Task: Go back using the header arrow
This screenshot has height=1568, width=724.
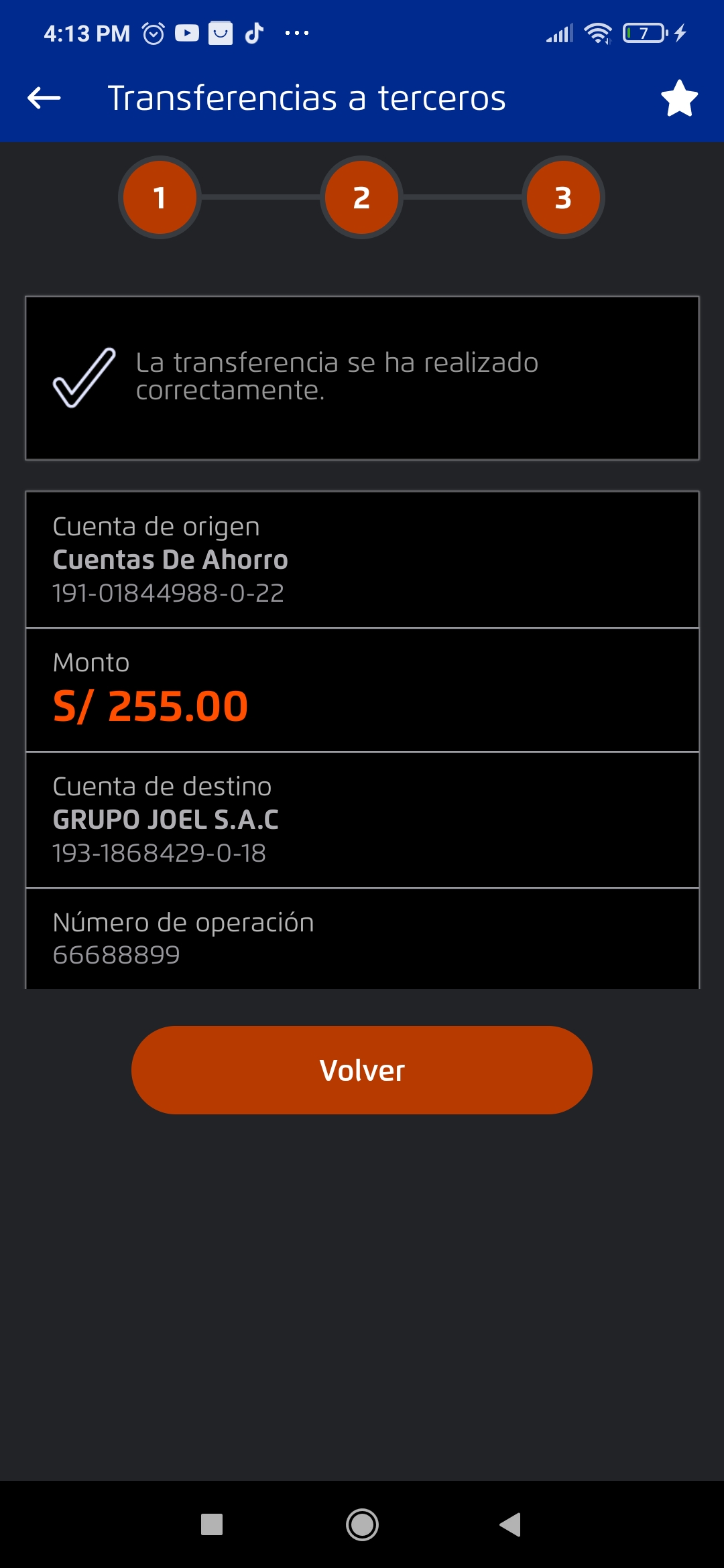Action: click(44, 98)
